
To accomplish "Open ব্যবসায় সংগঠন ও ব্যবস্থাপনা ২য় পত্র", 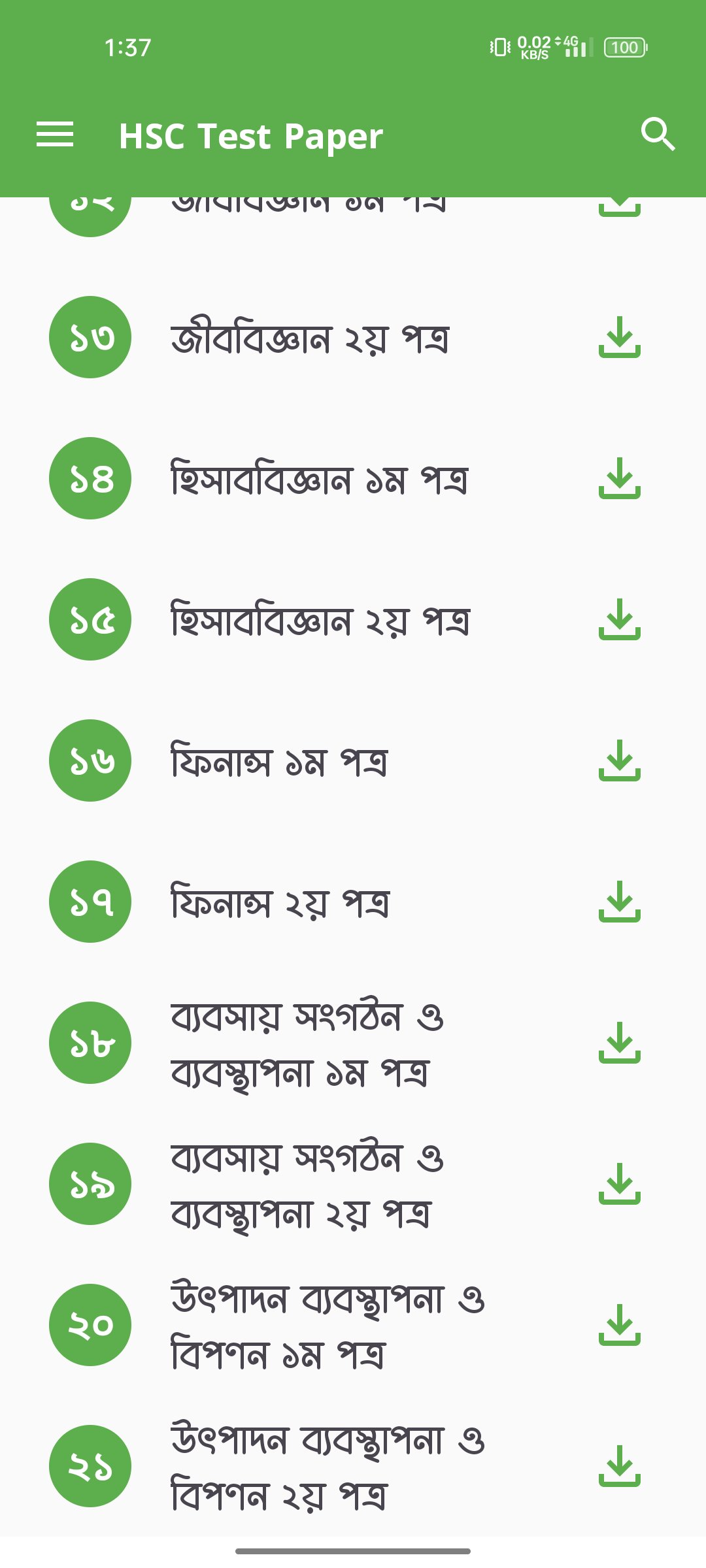I will pyautogui.click(x=307, y=1184).
